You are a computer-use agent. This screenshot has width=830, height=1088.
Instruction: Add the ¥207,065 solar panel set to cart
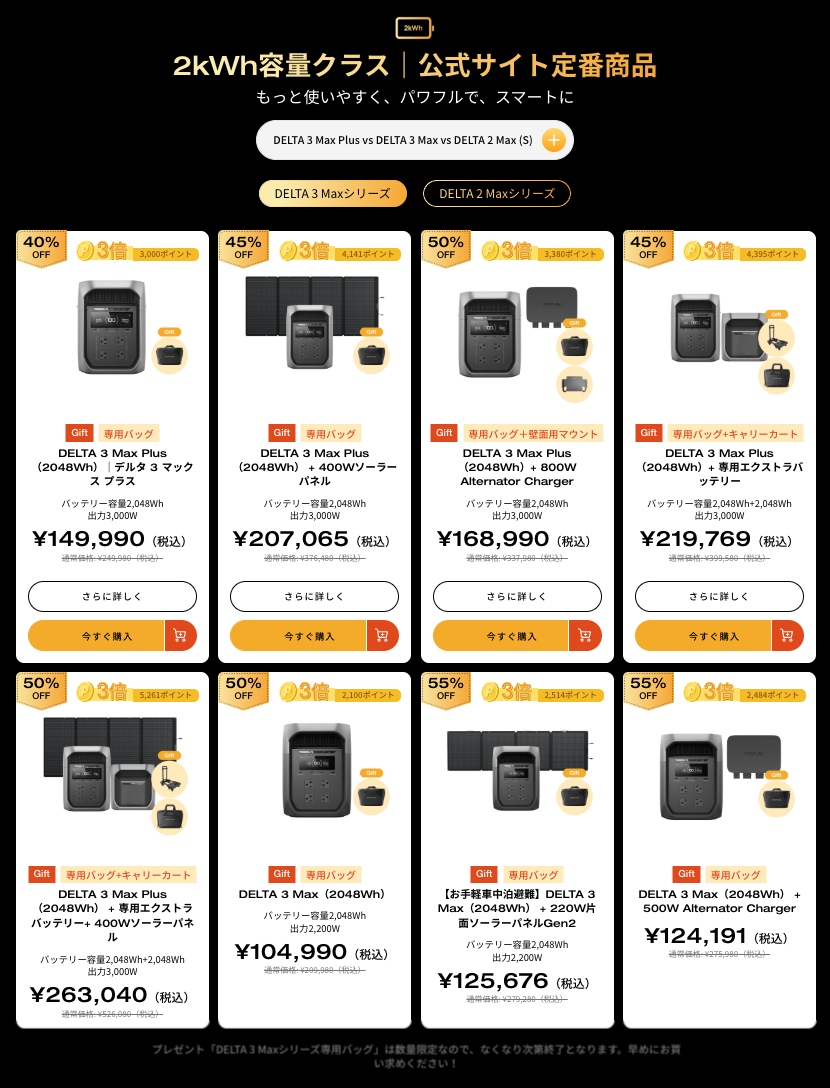coord(382,636)
